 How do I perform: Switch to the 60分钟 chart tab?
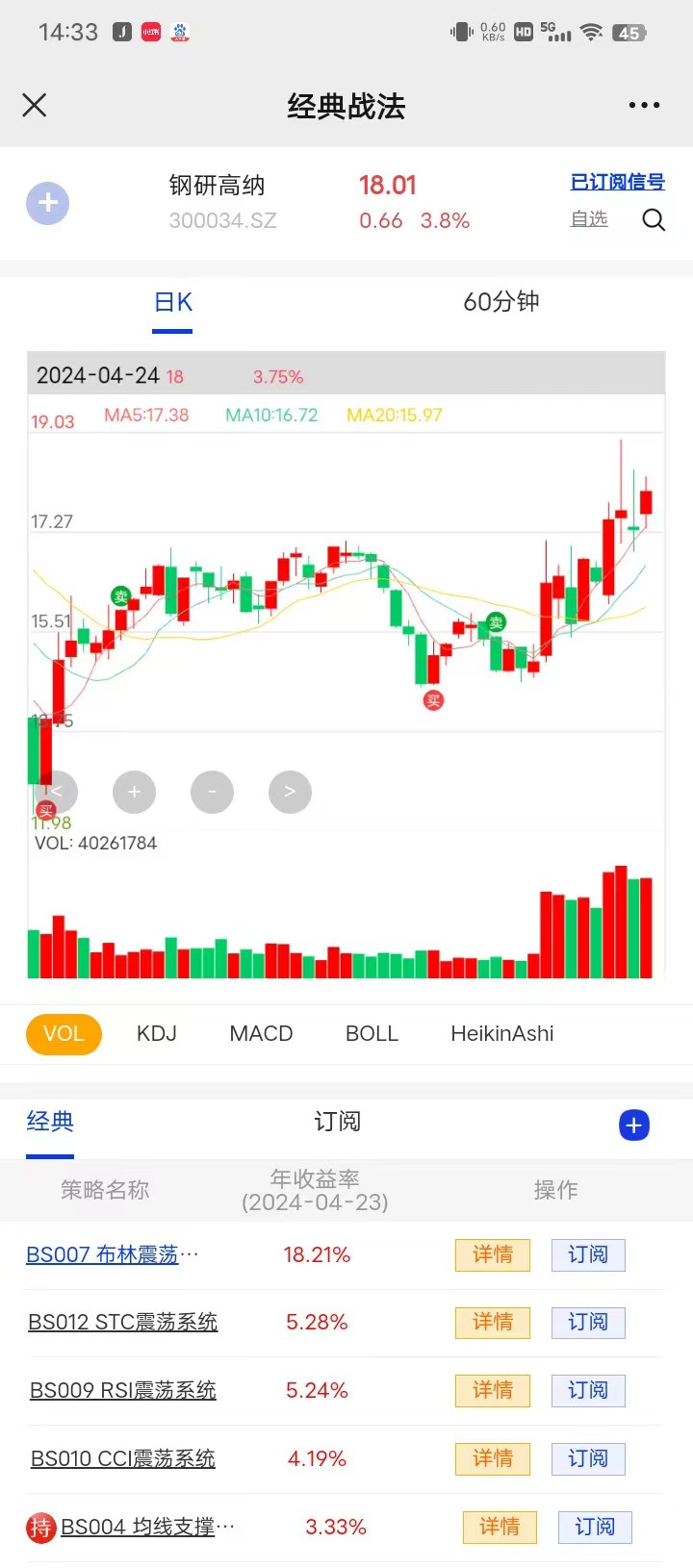click(500, 302)
